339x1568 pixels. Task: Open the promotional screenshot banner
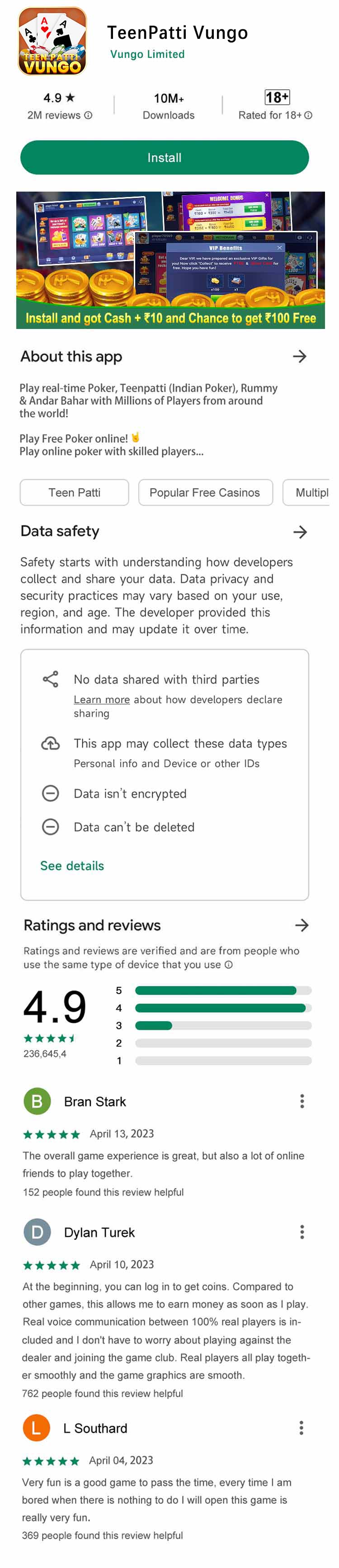click(170, 260)
